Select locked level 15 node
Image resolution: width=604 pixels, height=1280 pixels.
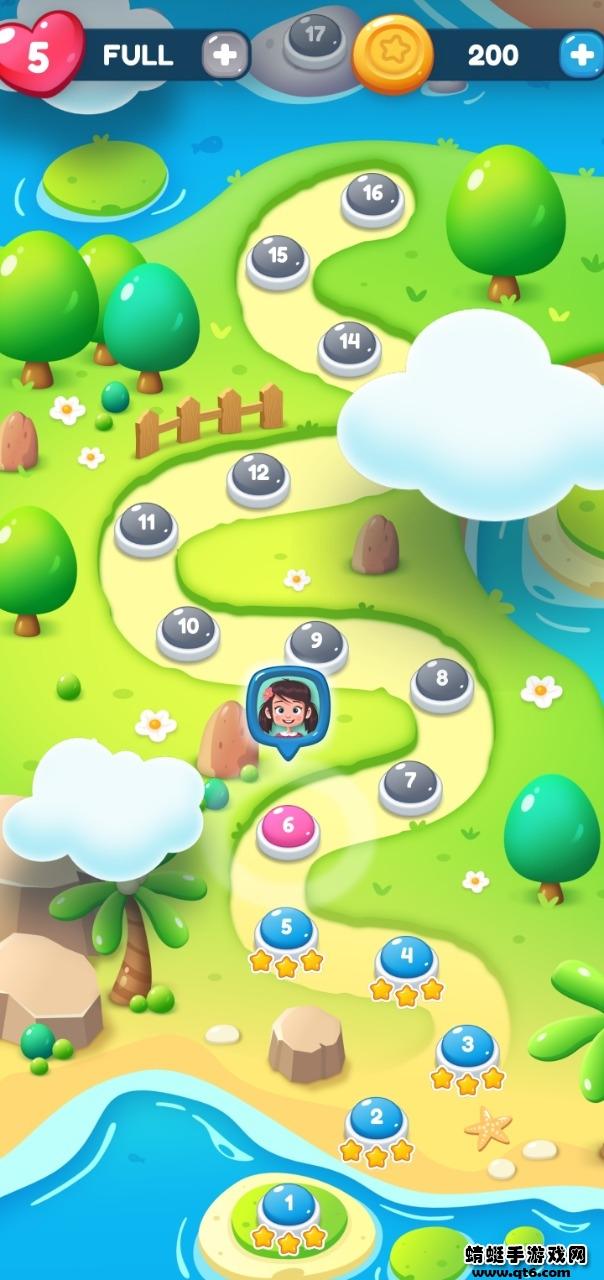point(278,260)
